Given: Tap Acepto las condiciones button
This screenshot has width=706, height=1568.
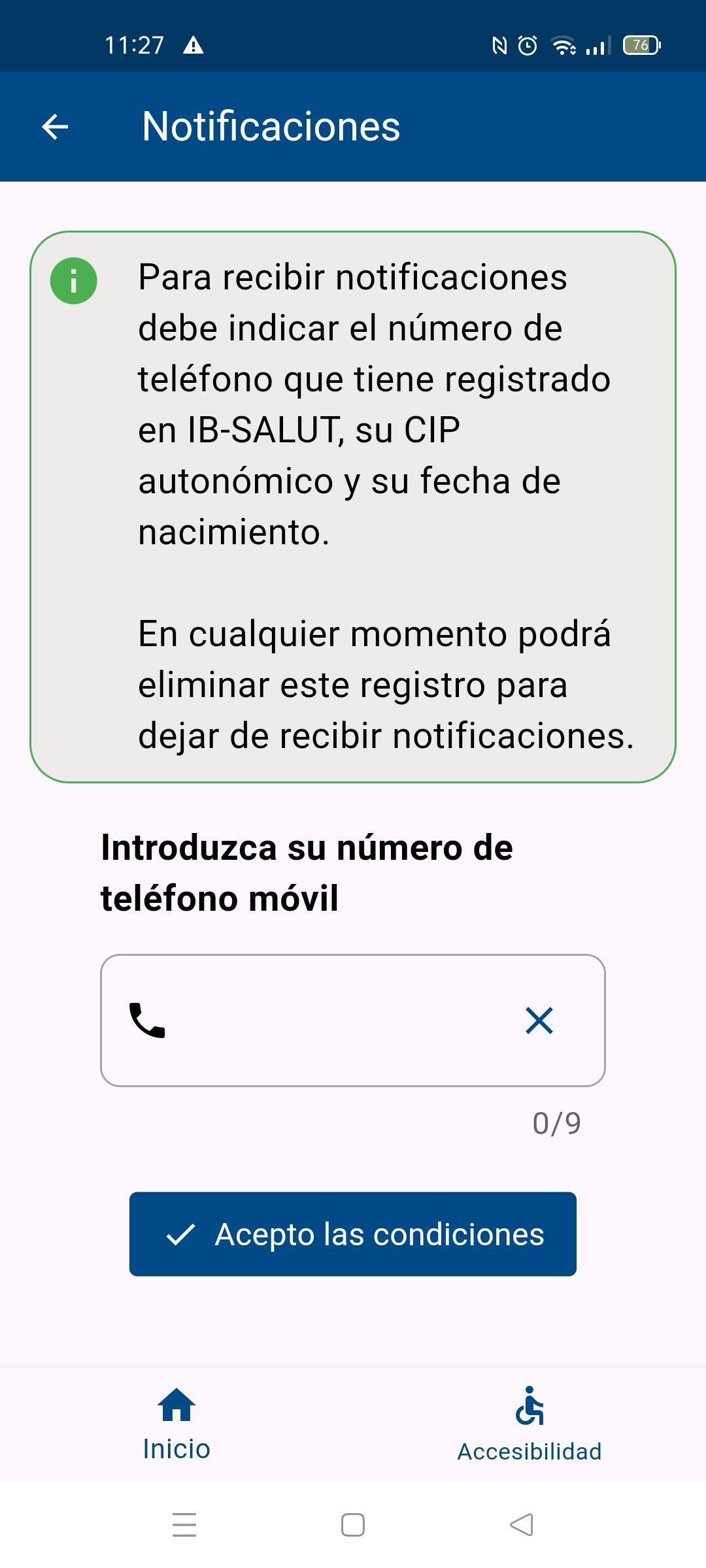Looking at the screenshot, I should click(353, 1234).
